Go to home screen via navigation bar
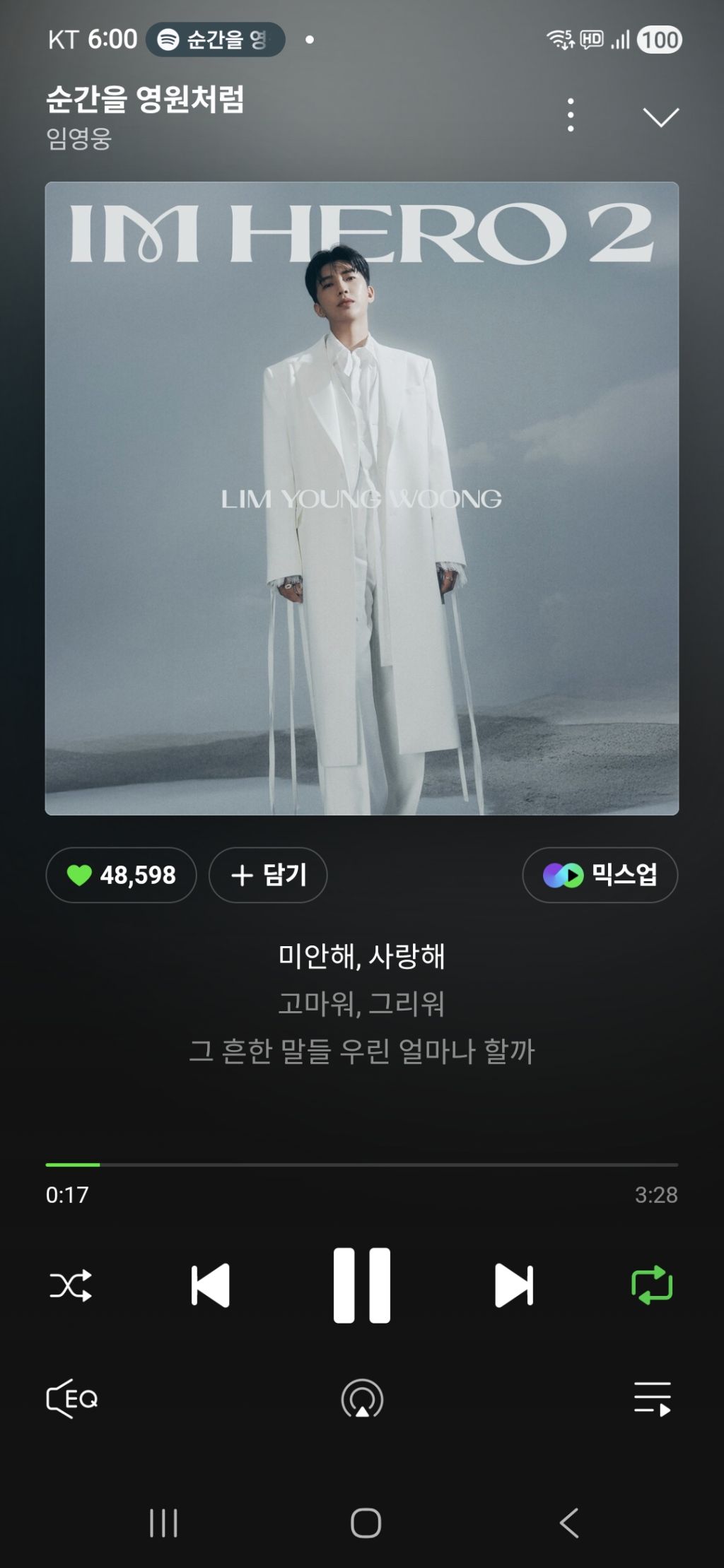724x1568 pixels. [x=366, y=1523]
